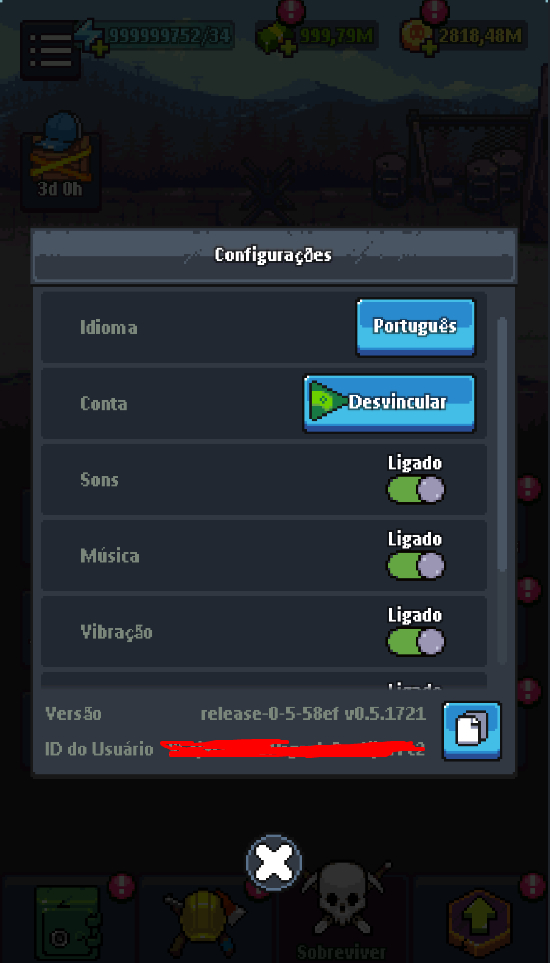The image size is (550, 963).
Task: Tap the Desvincular account button
Action: (x=389, y=404)
